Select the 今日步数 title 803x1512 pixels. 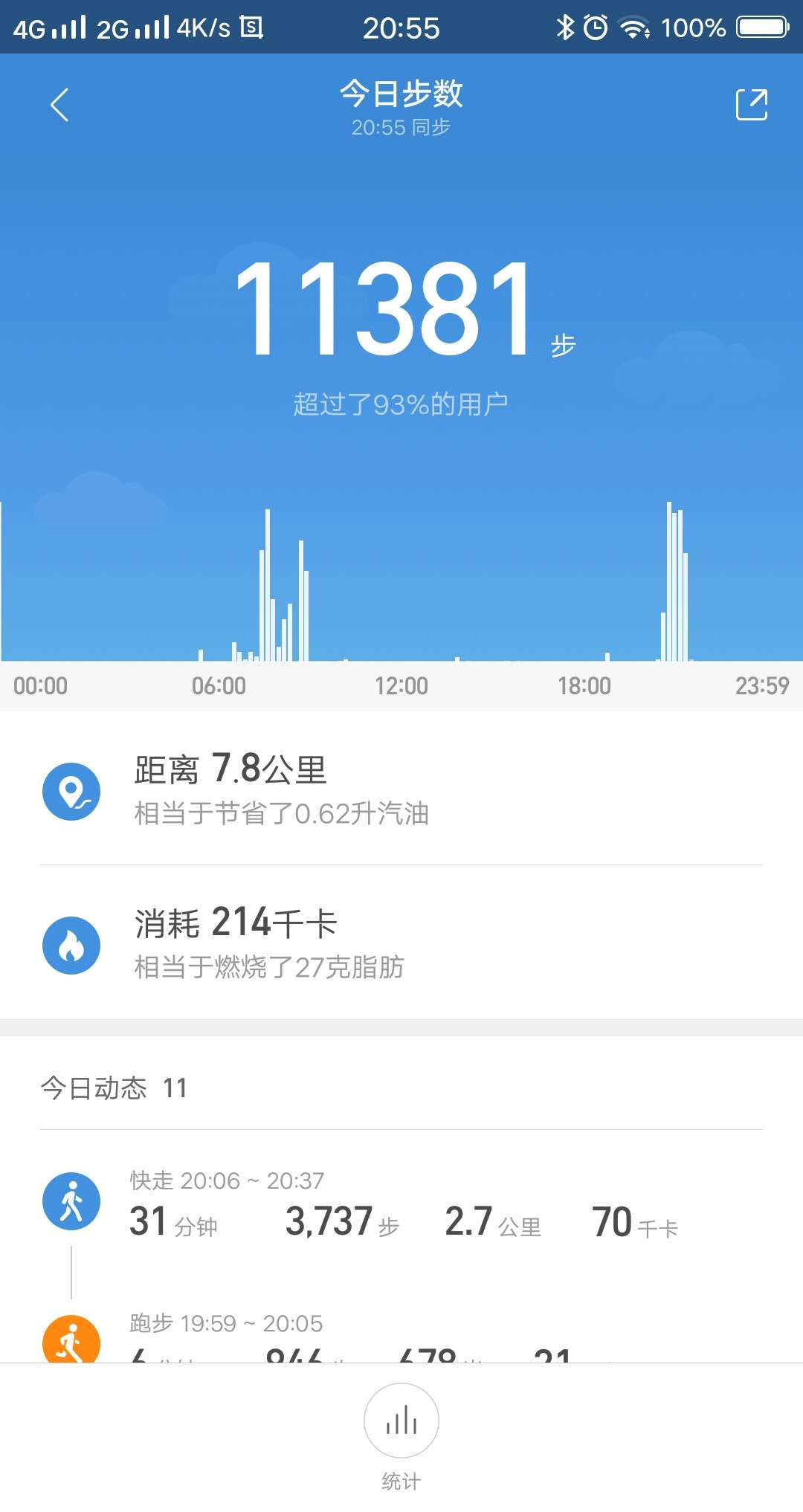coord(401,94)
